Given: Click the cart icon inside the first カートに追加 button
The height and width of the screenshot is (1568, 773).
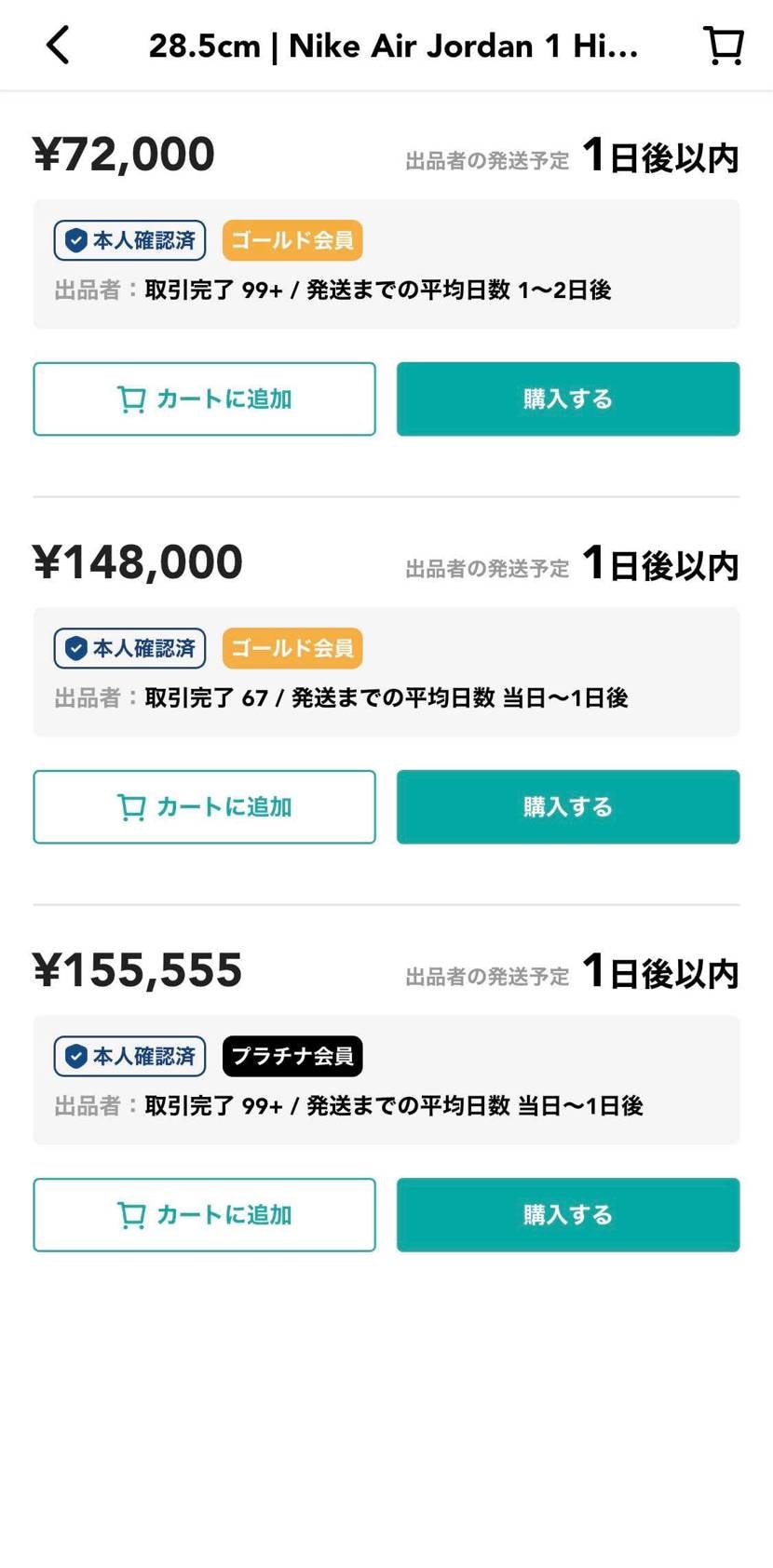Looking at the screenshot, I should tap(130, 399).
